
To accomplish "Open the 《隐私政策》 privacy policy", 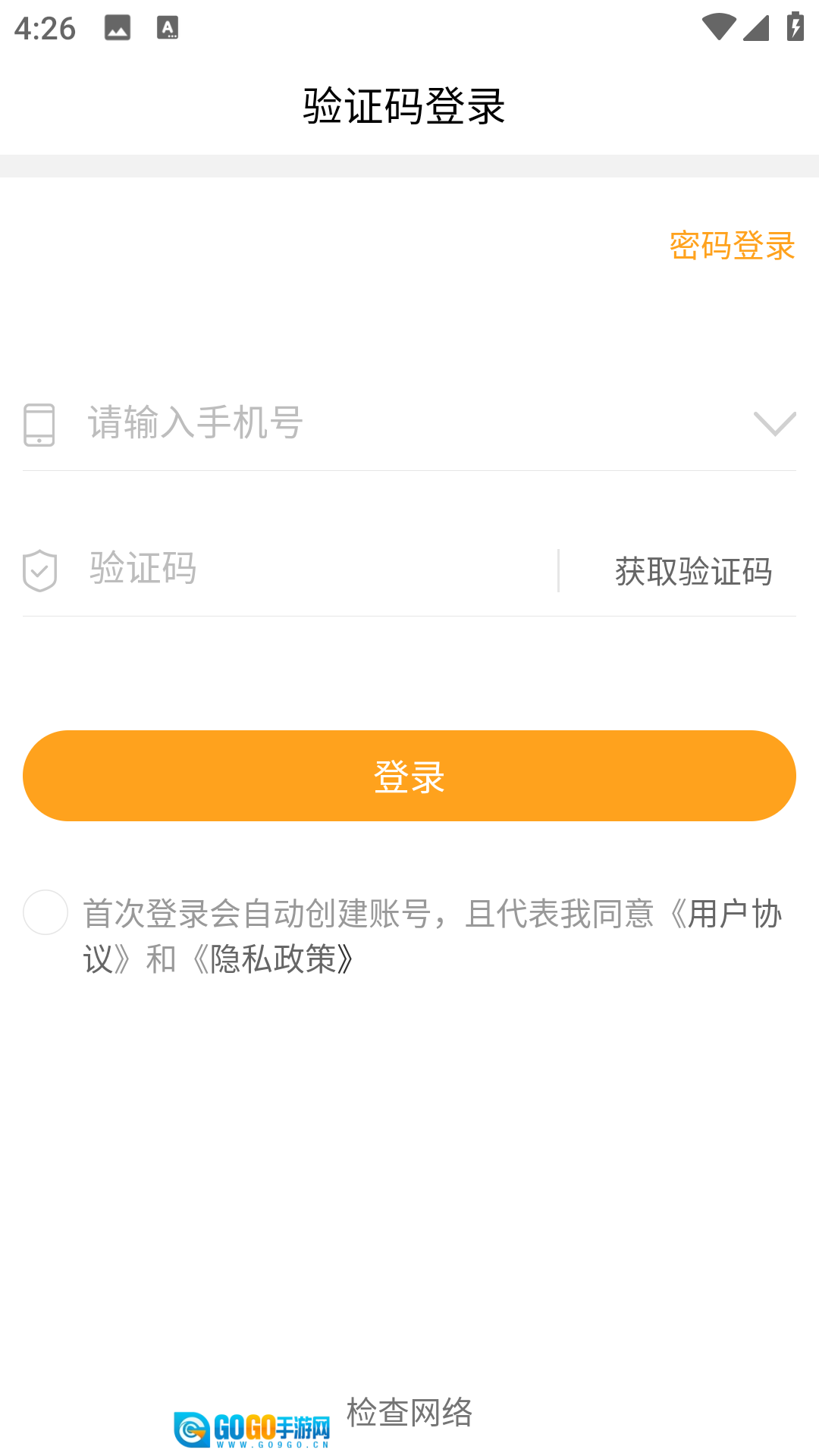I will pos(273,959).
